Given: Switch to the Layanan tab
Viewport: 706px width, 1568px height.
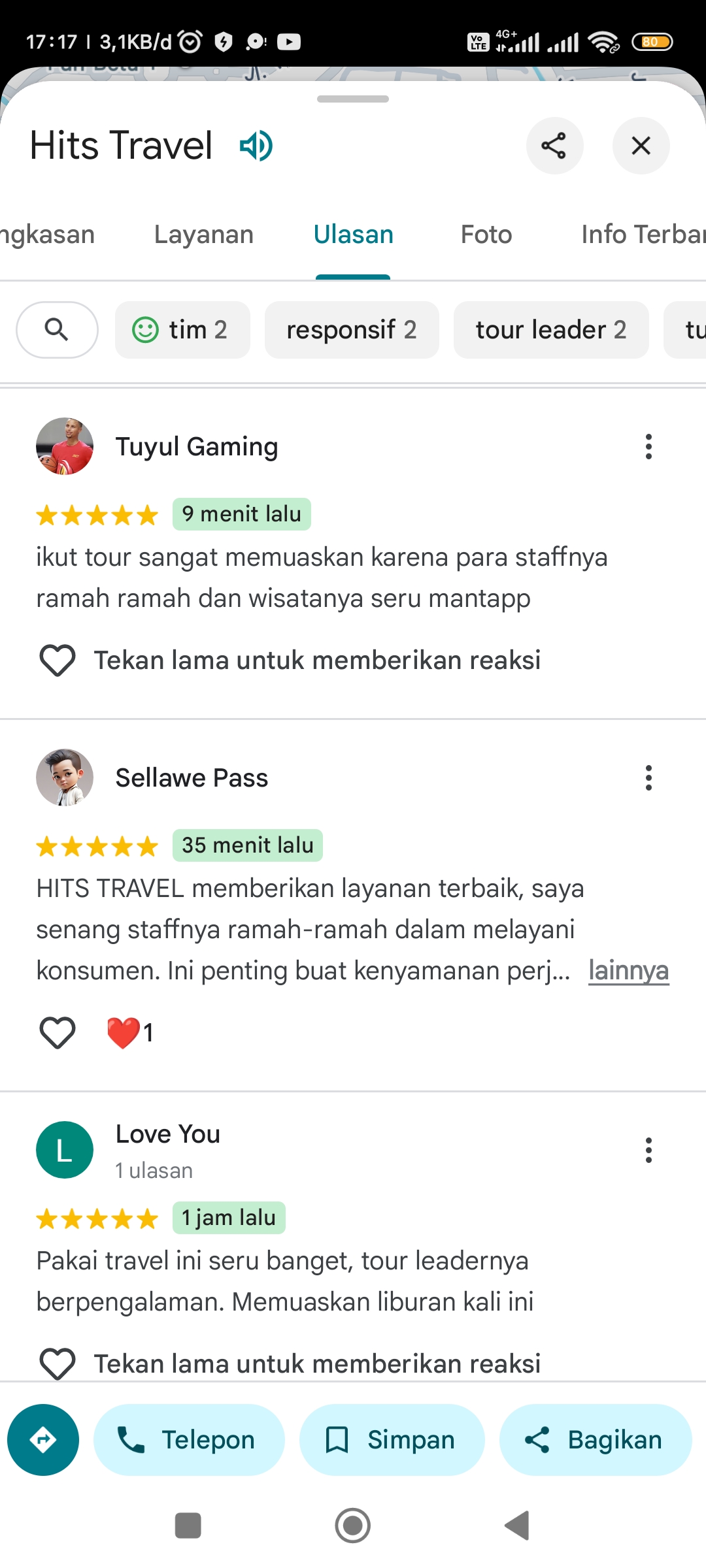Looking at the screenshot, I should 204,235.
